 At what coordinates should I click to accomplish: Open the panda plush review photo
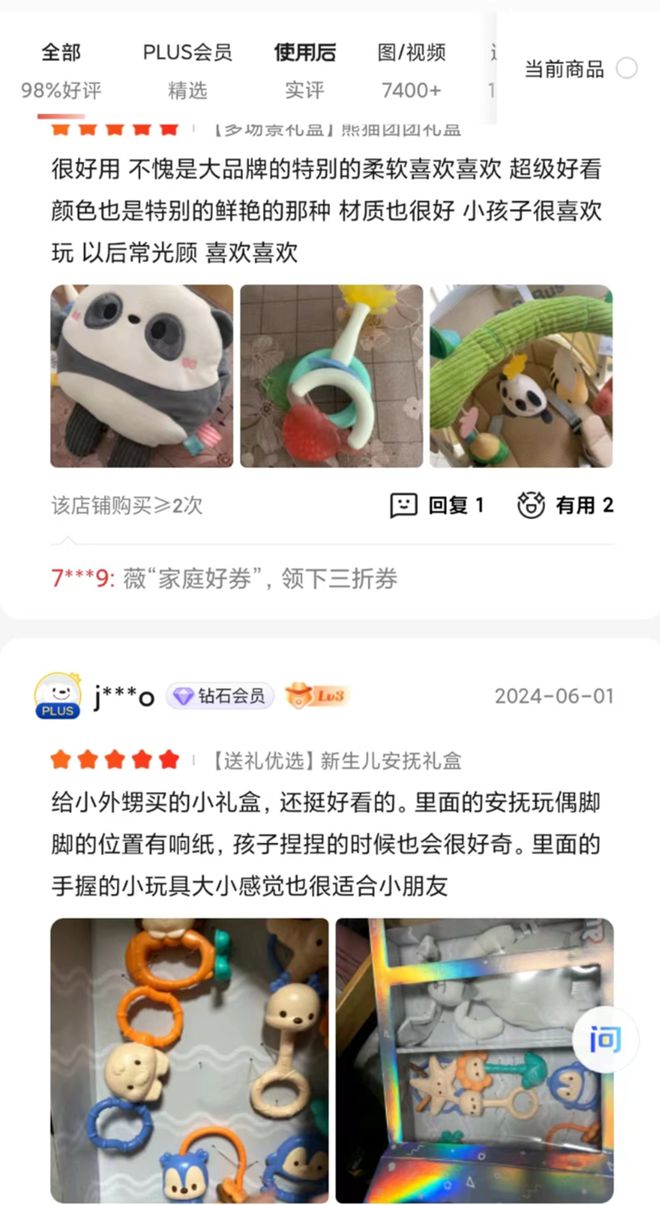142,376
